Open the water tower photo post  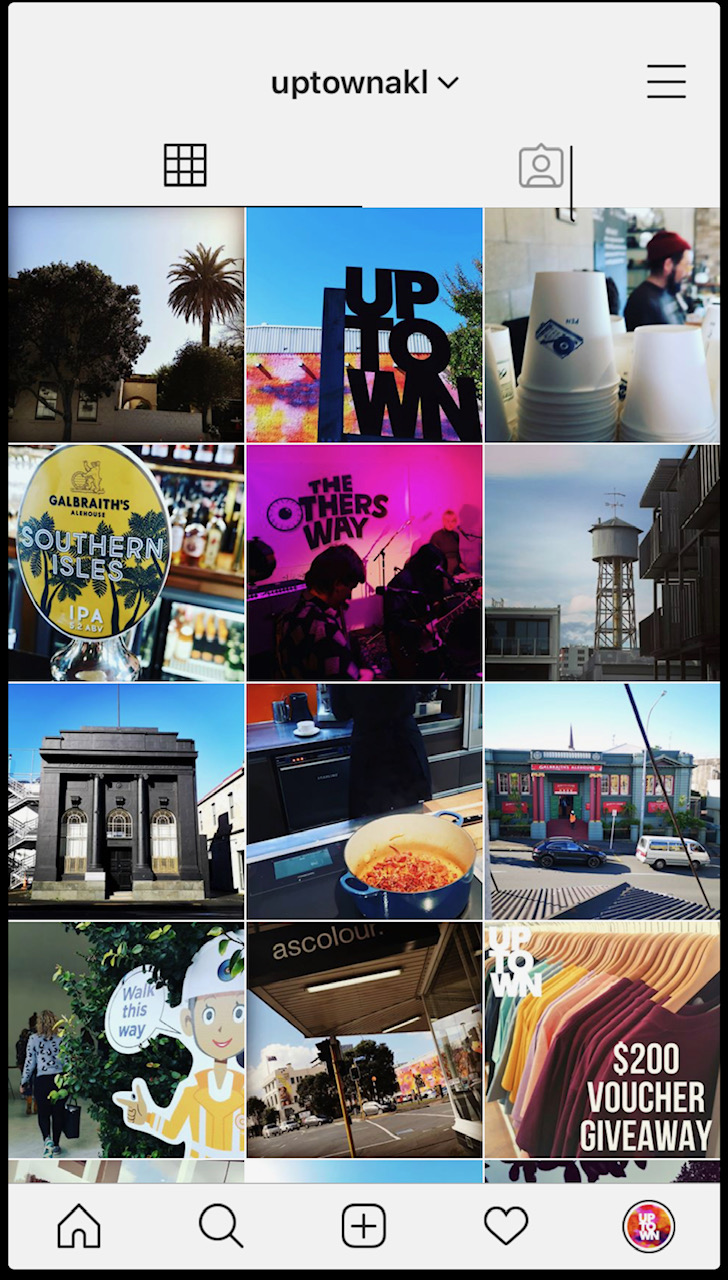point(602,563)
